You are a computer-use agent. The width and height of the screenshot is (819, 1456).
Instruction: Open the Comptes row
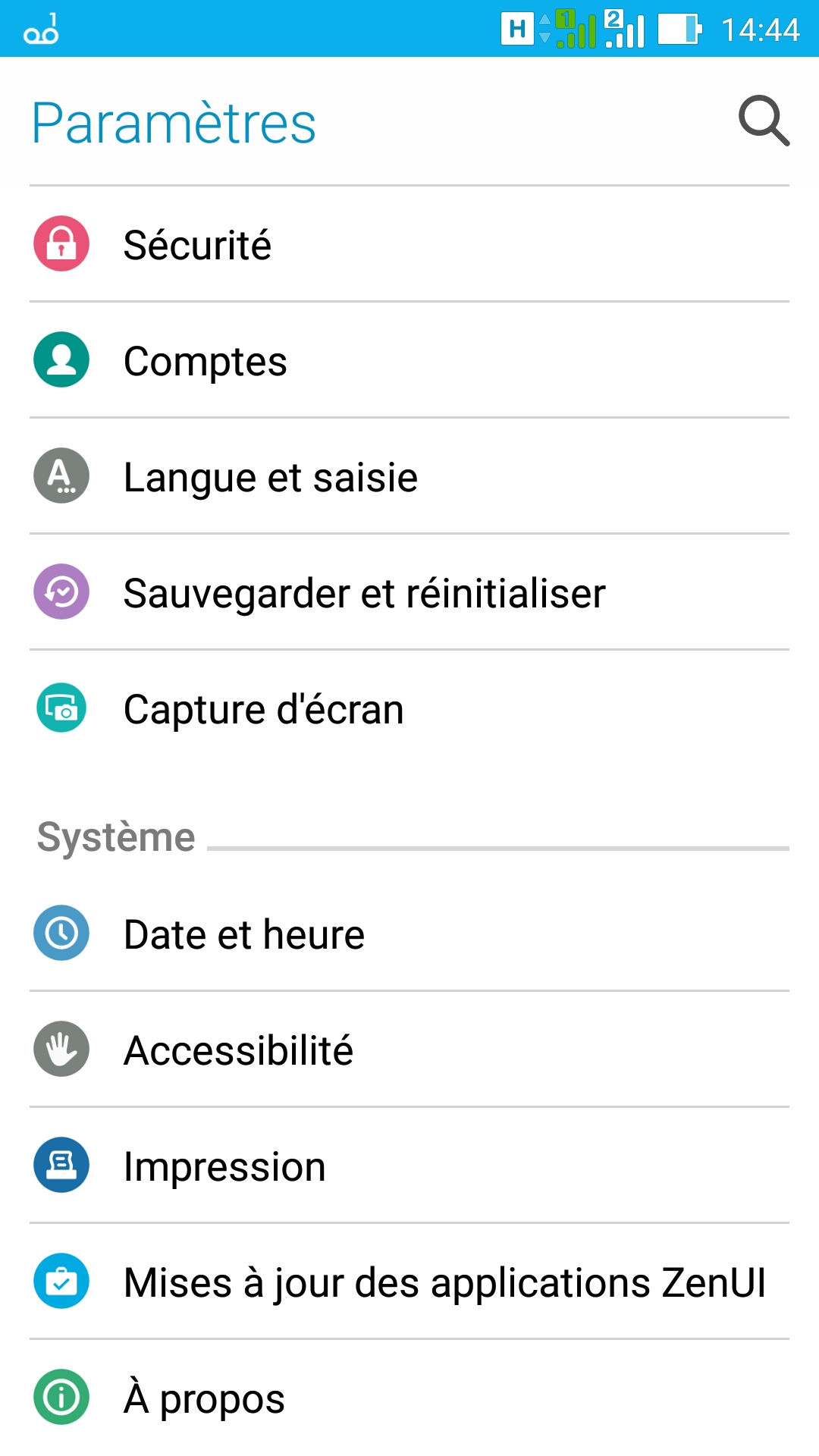coord(409,360)
